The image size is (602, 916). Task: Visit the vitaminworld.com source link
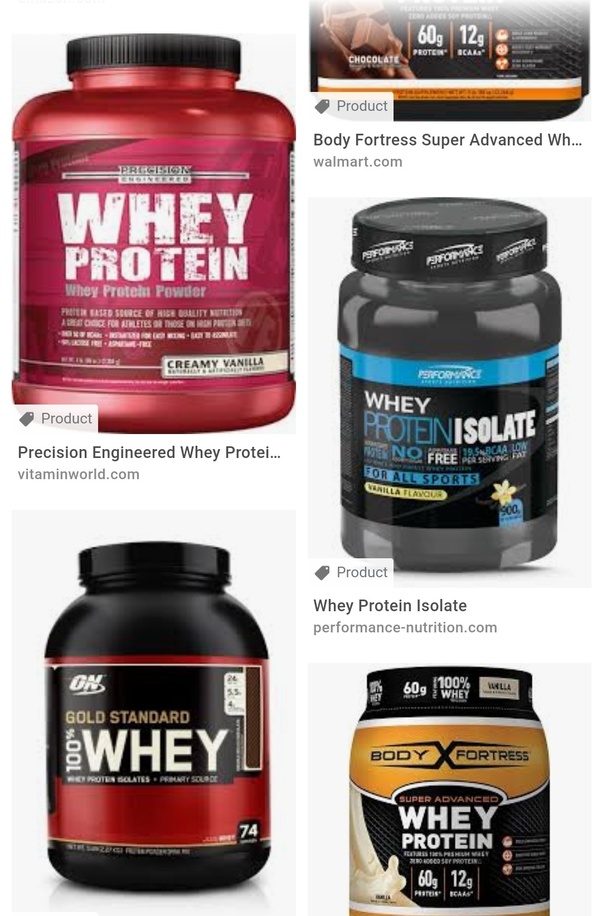78,474
